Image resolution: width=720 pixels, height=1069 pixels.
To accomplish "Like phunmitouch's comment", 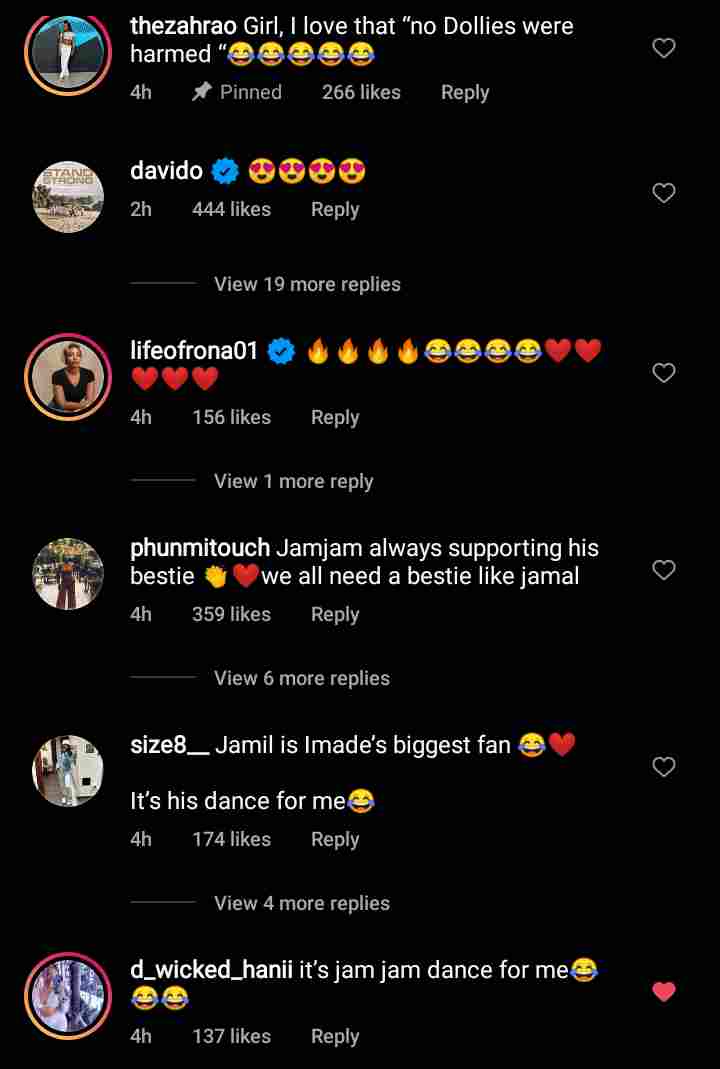I will (x=664, y=570).
